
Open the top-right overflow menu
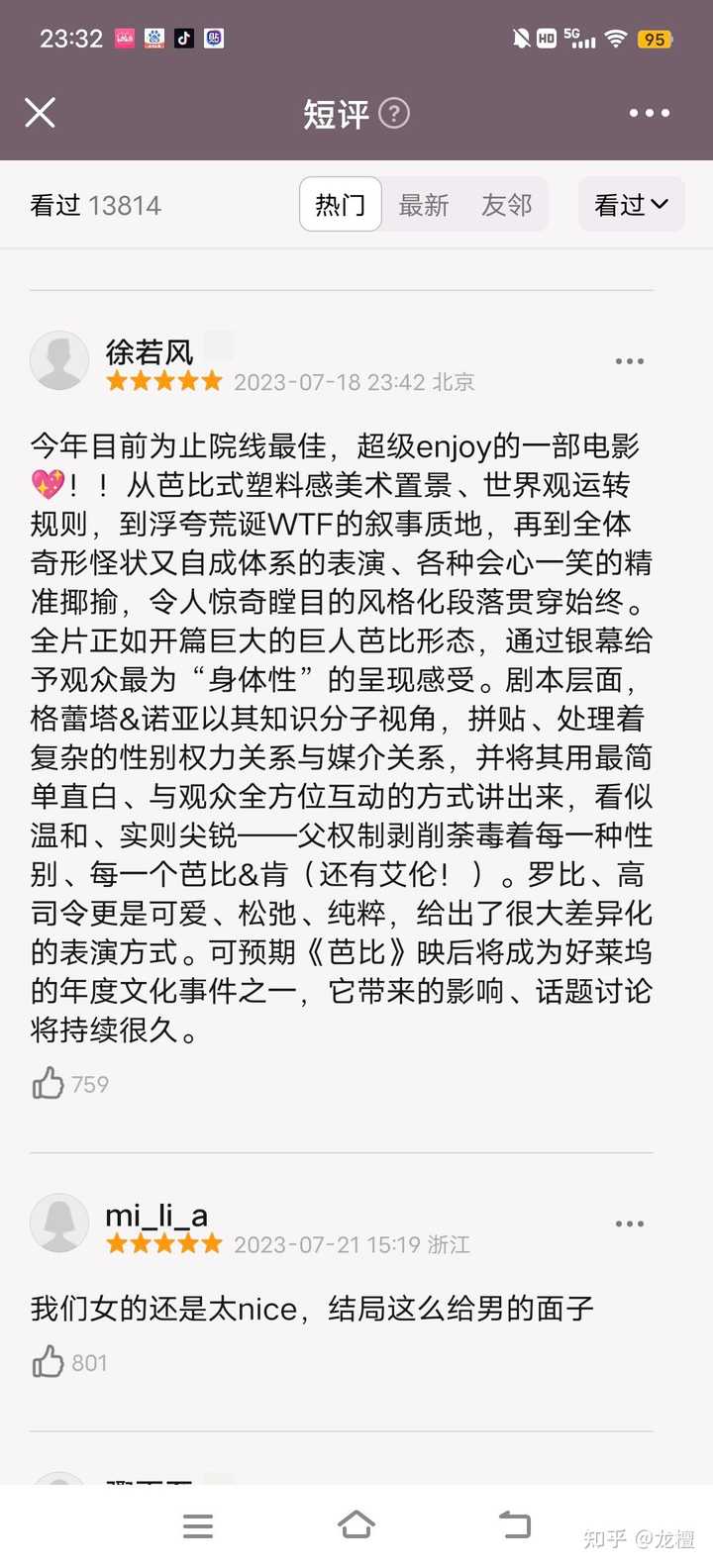[650, 113]
